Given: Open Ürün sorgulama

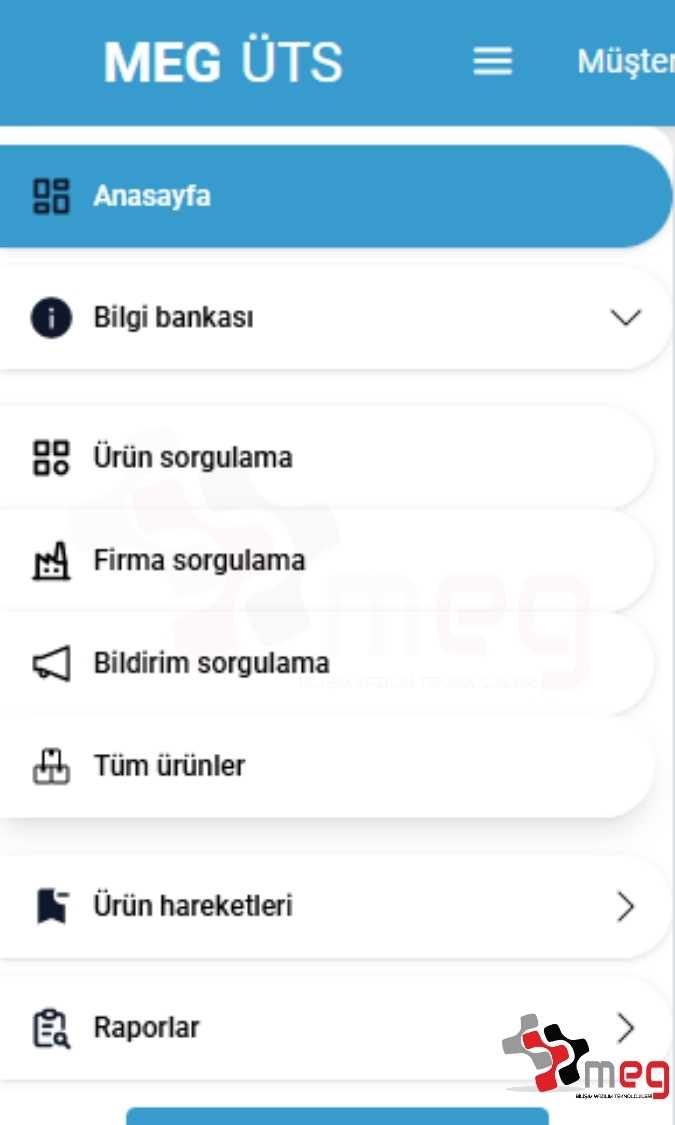Looking at the screenshot, I should [193, 458].
